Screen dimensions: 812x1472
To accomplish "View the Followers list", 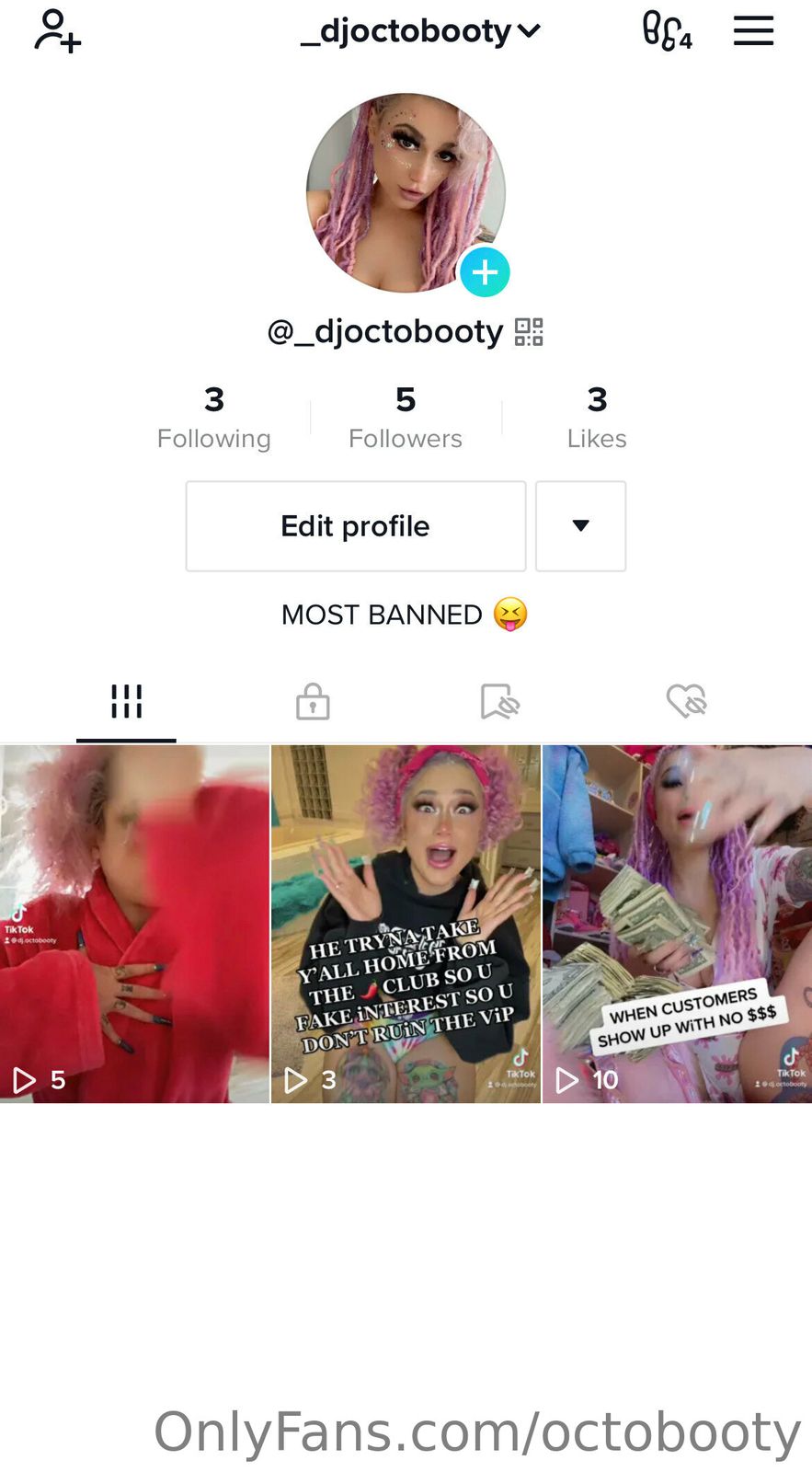I will [406, 418].
